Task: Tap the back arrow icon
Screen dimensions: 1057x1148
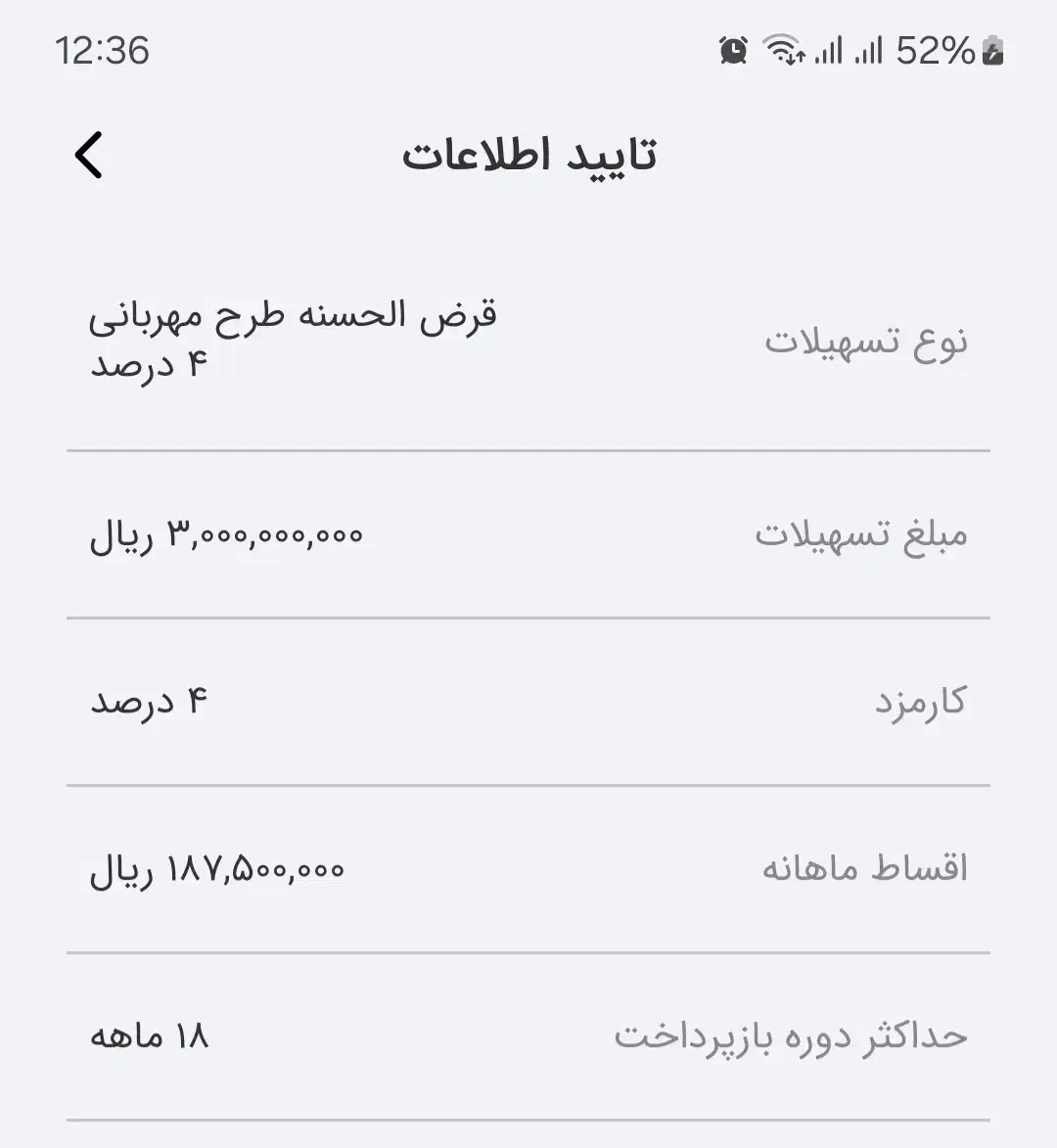Action: pos(88,155)
